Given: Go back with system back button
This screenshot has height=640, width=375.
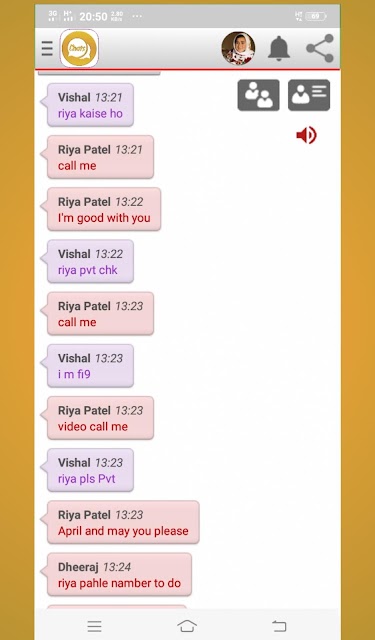Looking at the screenshot, I should (x=280, y=626).
